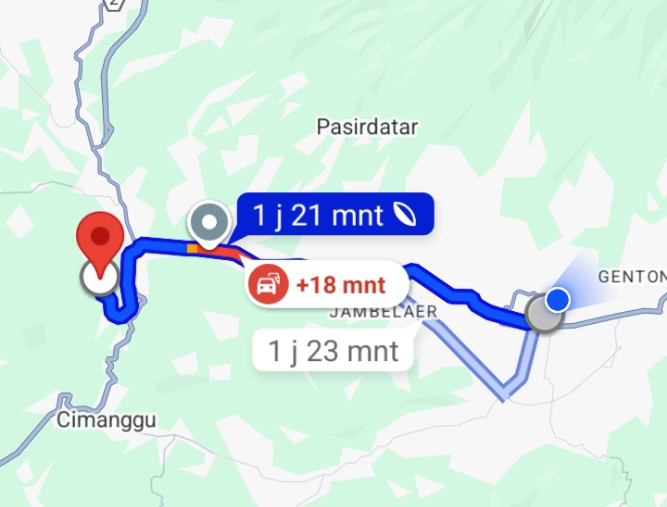Select the alternate 1 j 23 mnt route

point(333,351)
